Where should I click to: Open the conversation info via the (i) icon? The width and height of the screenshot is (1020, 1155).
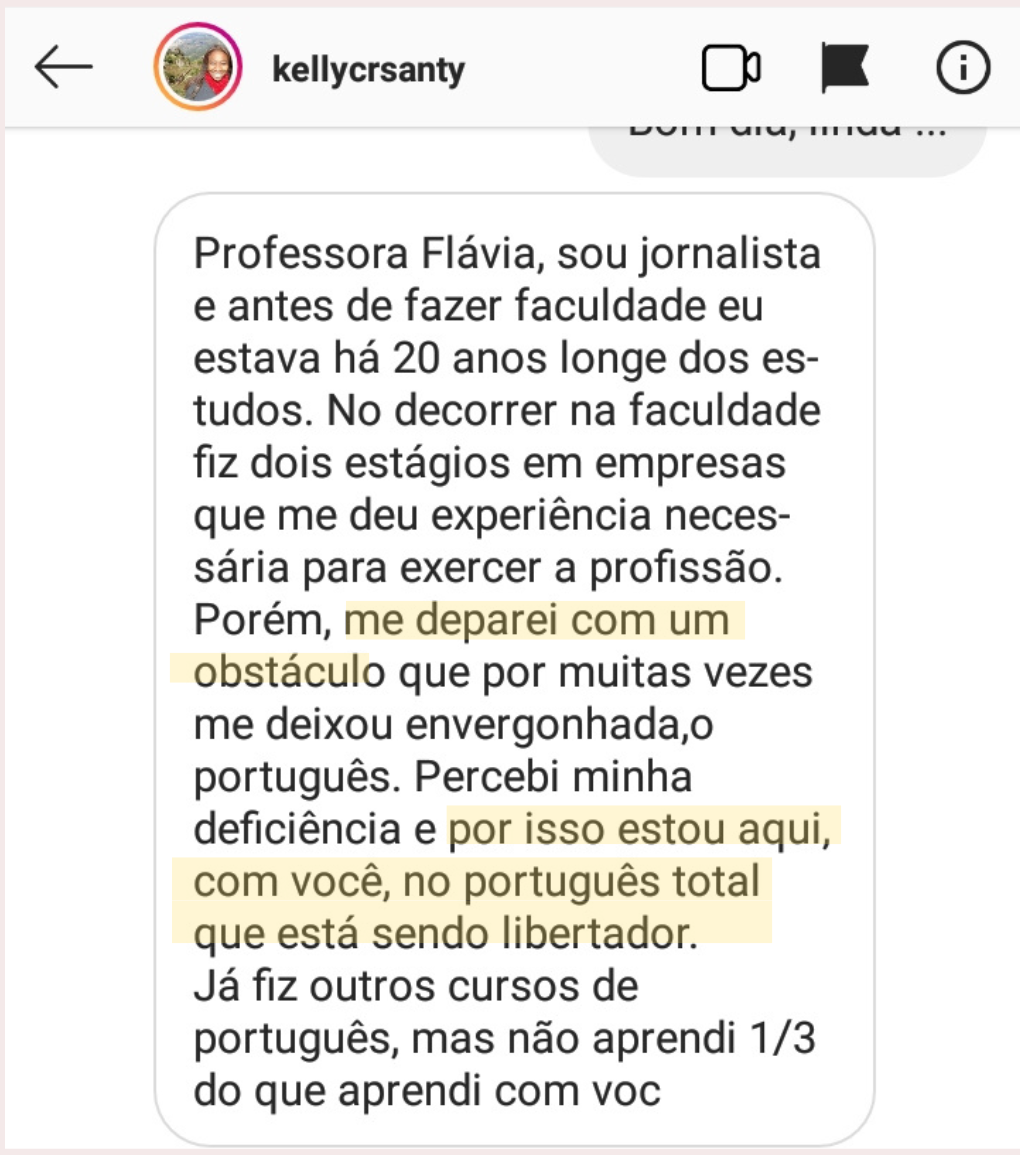click(962, 67)
